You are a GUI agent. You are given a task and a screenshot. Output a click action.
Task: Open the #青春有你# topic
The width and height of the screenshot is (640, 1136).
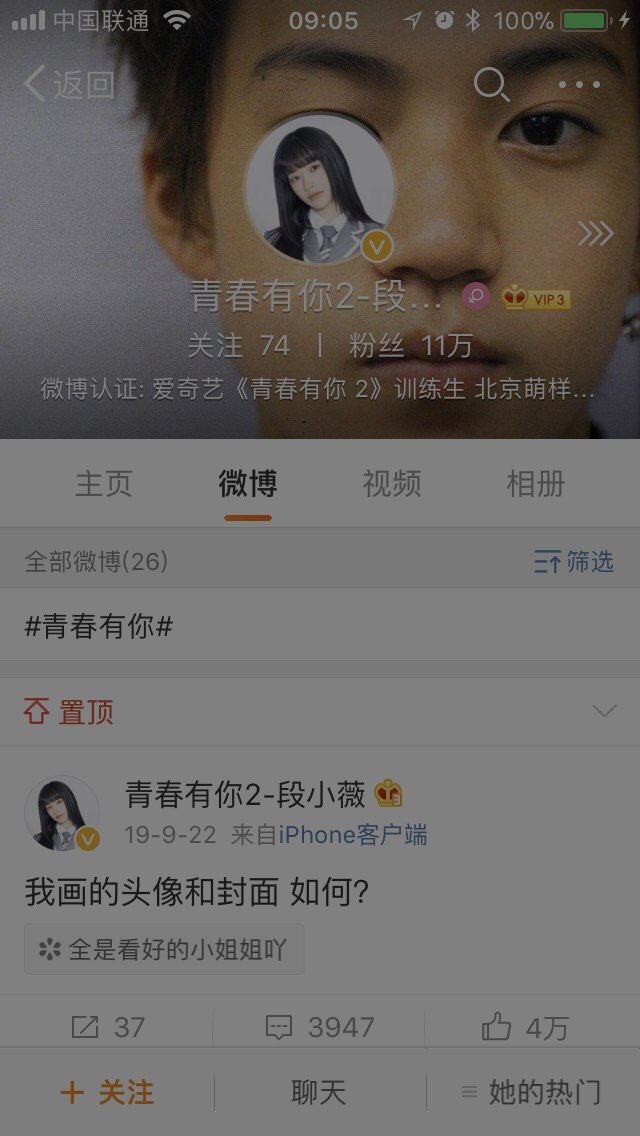pyautogui.click(x=99, y=627)
